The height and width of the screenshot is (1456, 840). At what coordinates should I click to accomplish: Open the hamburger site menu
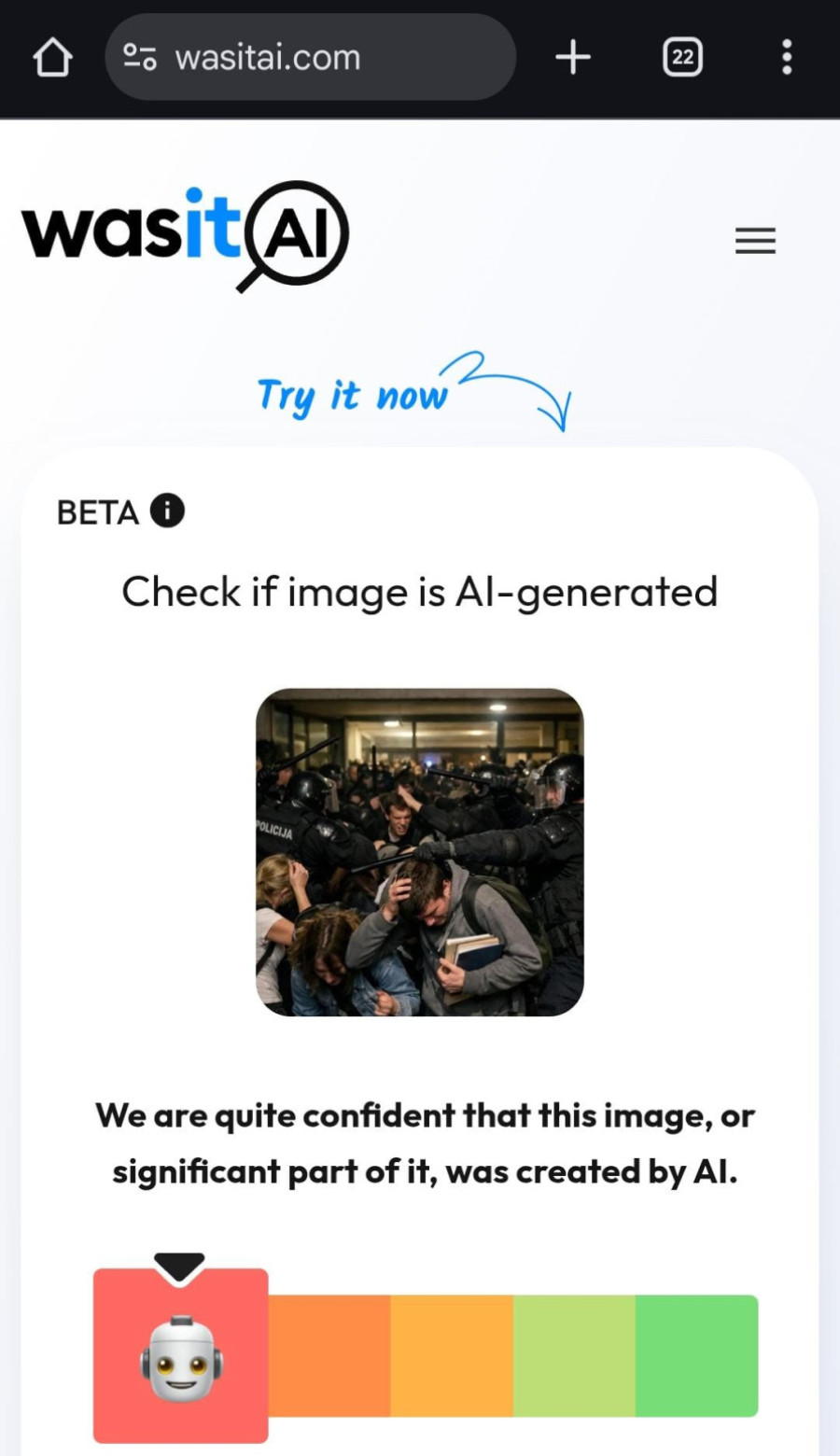point(755,241)
